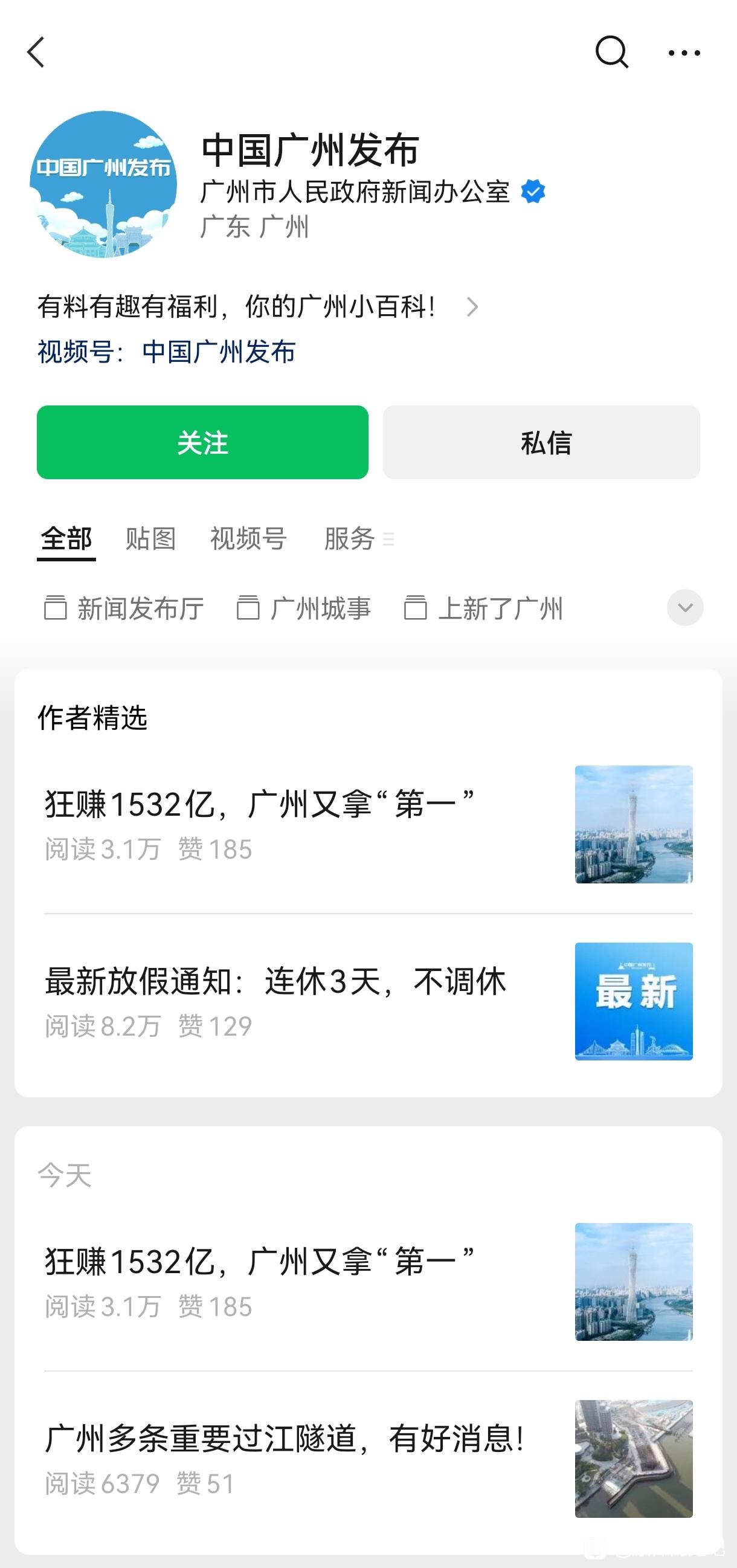Switch to the 贴图 tab
The width and height of the screenshot is (737, 1568).
150,539
